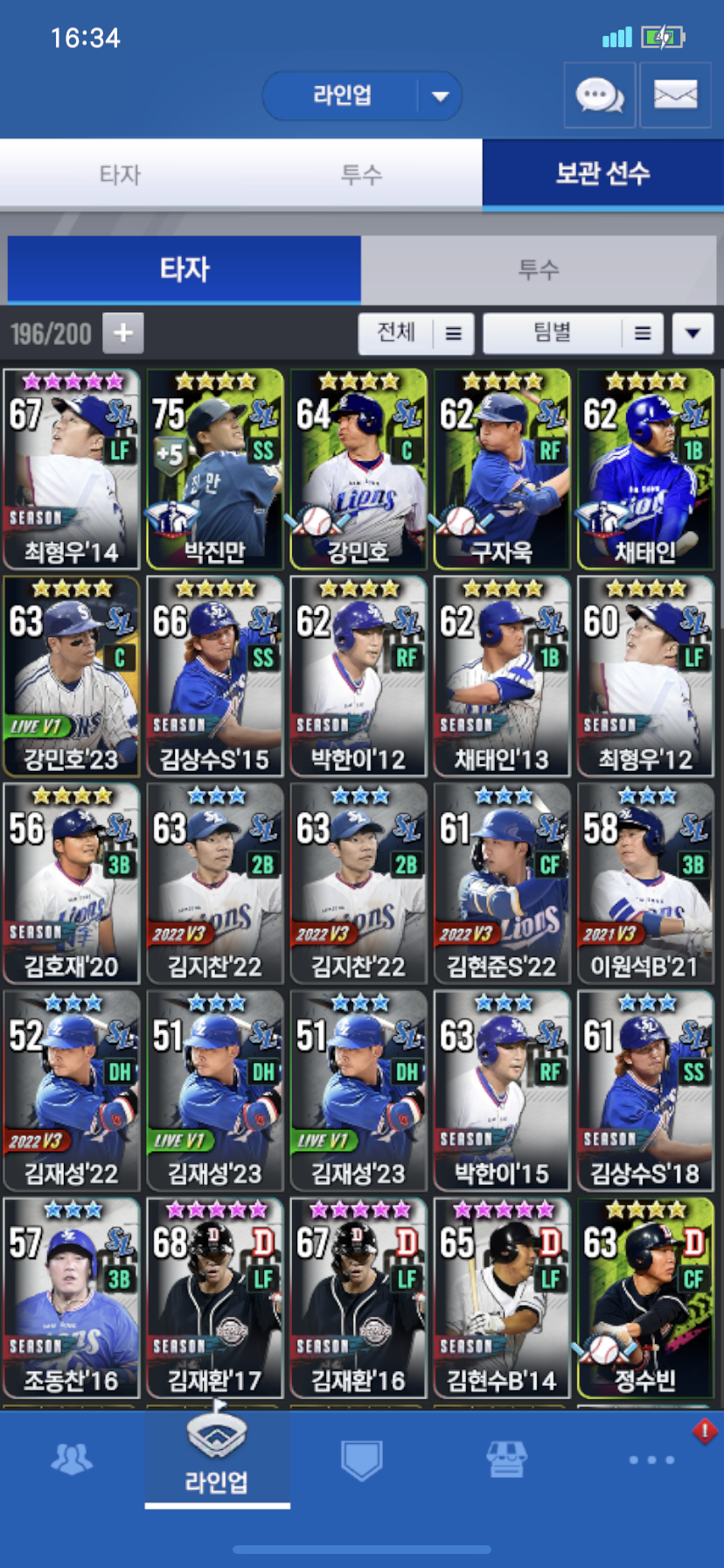Open the team people icon tab
Image resolution: width=724 pixels, height=1568 pixels.
click(72, 1459)
